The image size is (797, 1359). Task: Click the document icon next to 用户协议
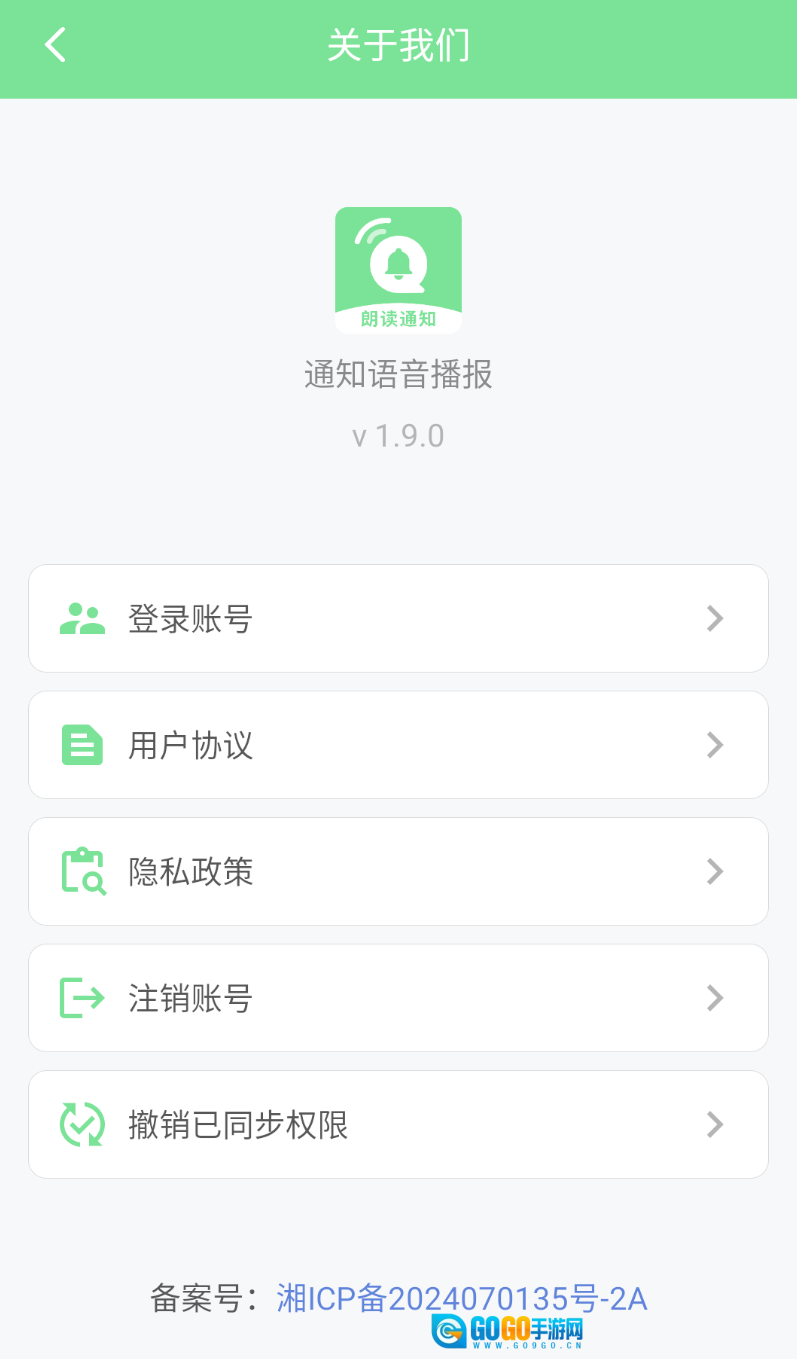[82, 744]
